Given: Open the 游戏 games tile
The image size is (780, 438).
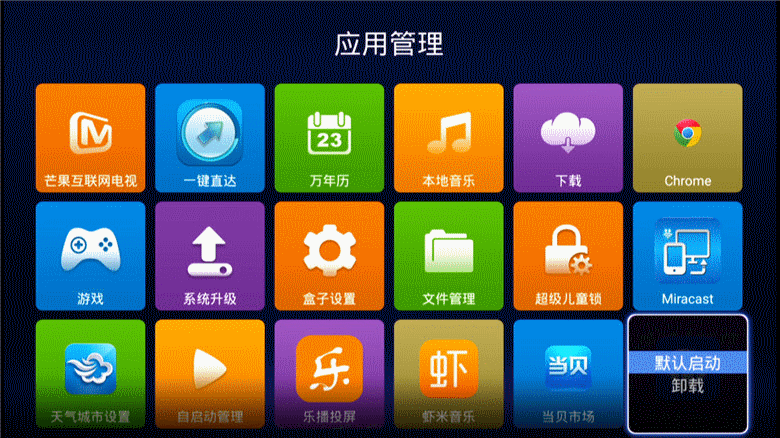Looking at the screenshot, I should [90, 256].
